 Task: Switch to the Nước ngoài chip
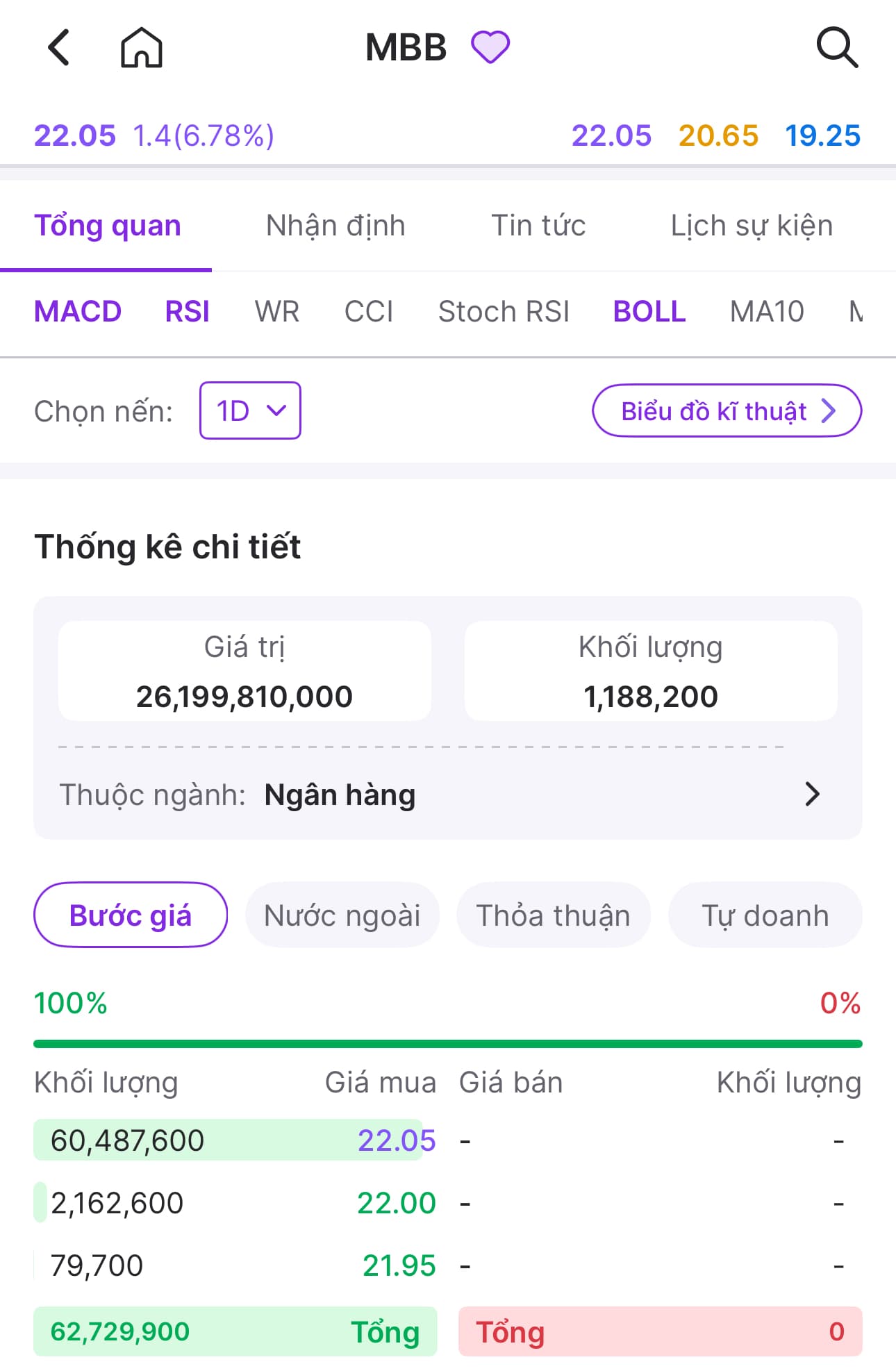[342, 915]
